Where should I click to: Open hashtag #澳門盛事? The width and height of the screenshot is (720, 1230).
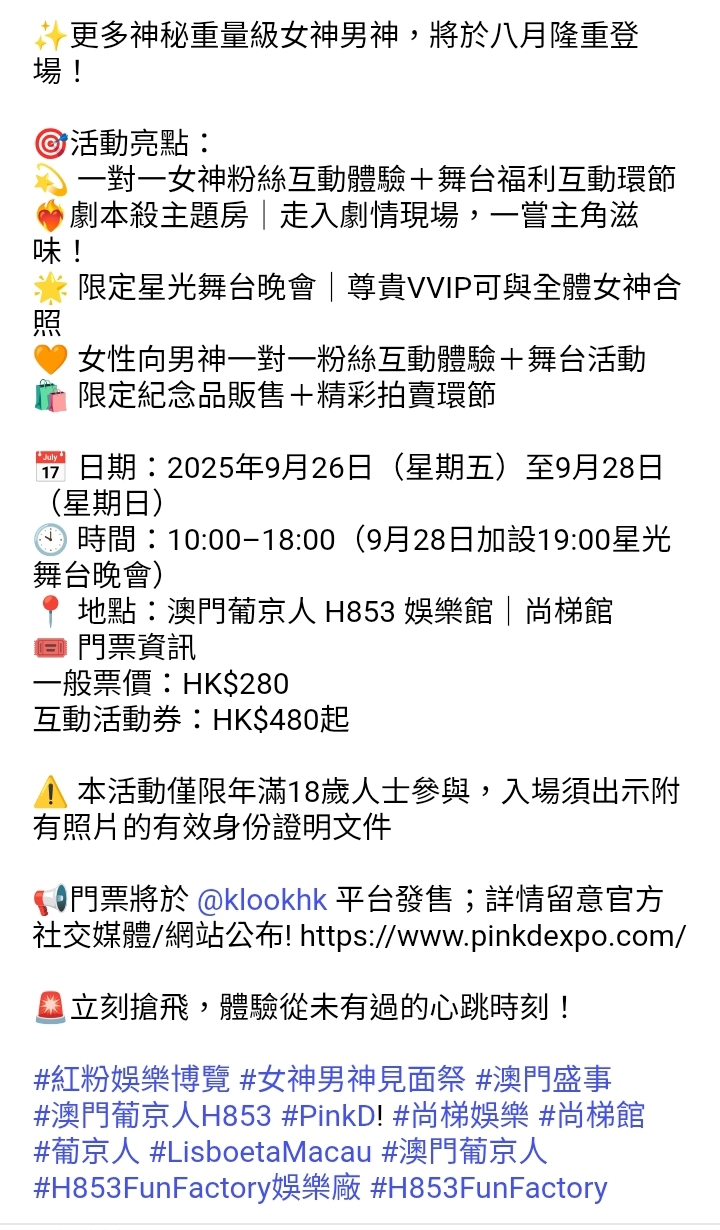[x=544, y=1080]
